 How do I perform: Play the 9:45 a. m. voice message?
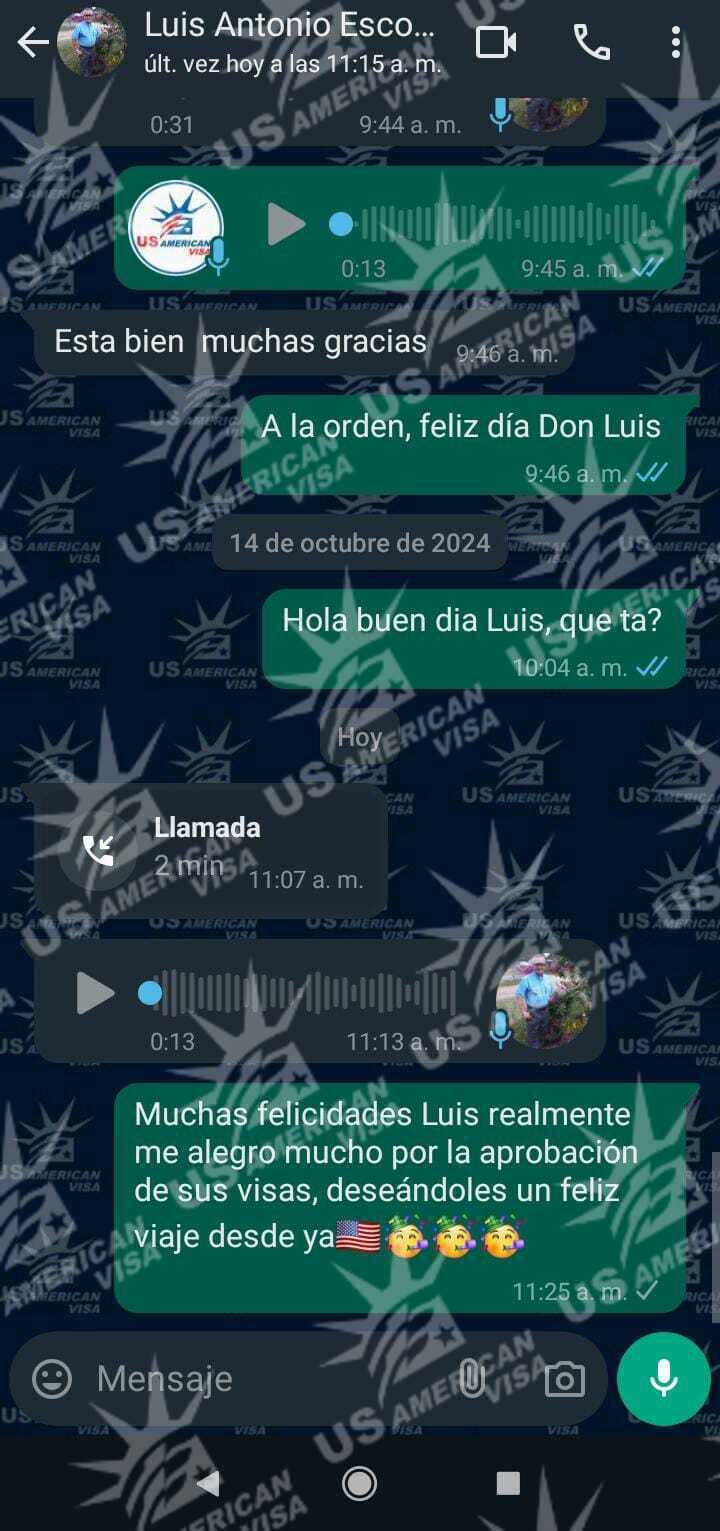click(x=286, y=225)
